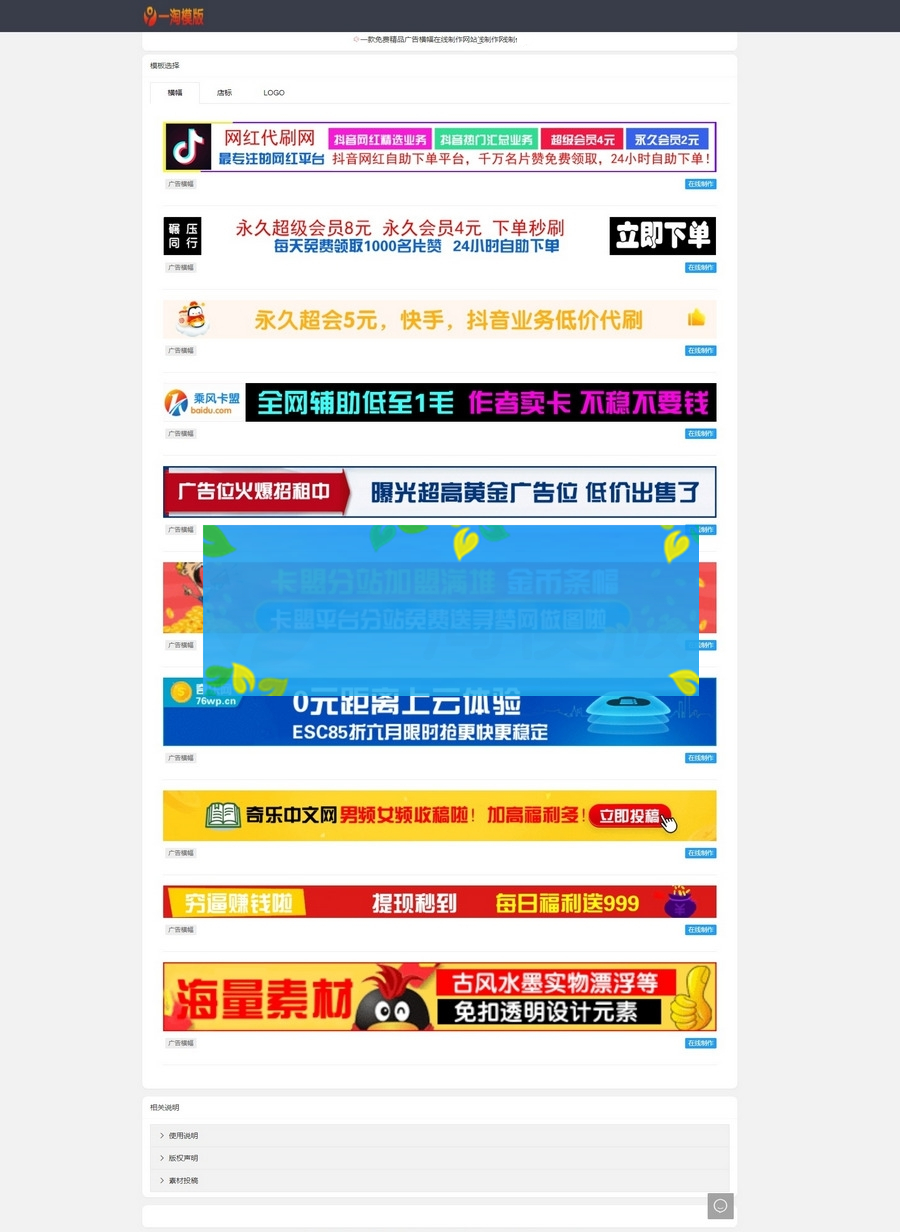The image size is (900, 1232).
Task: Open the 广告位火爆招租中 banner template
Action: point(439,491)
